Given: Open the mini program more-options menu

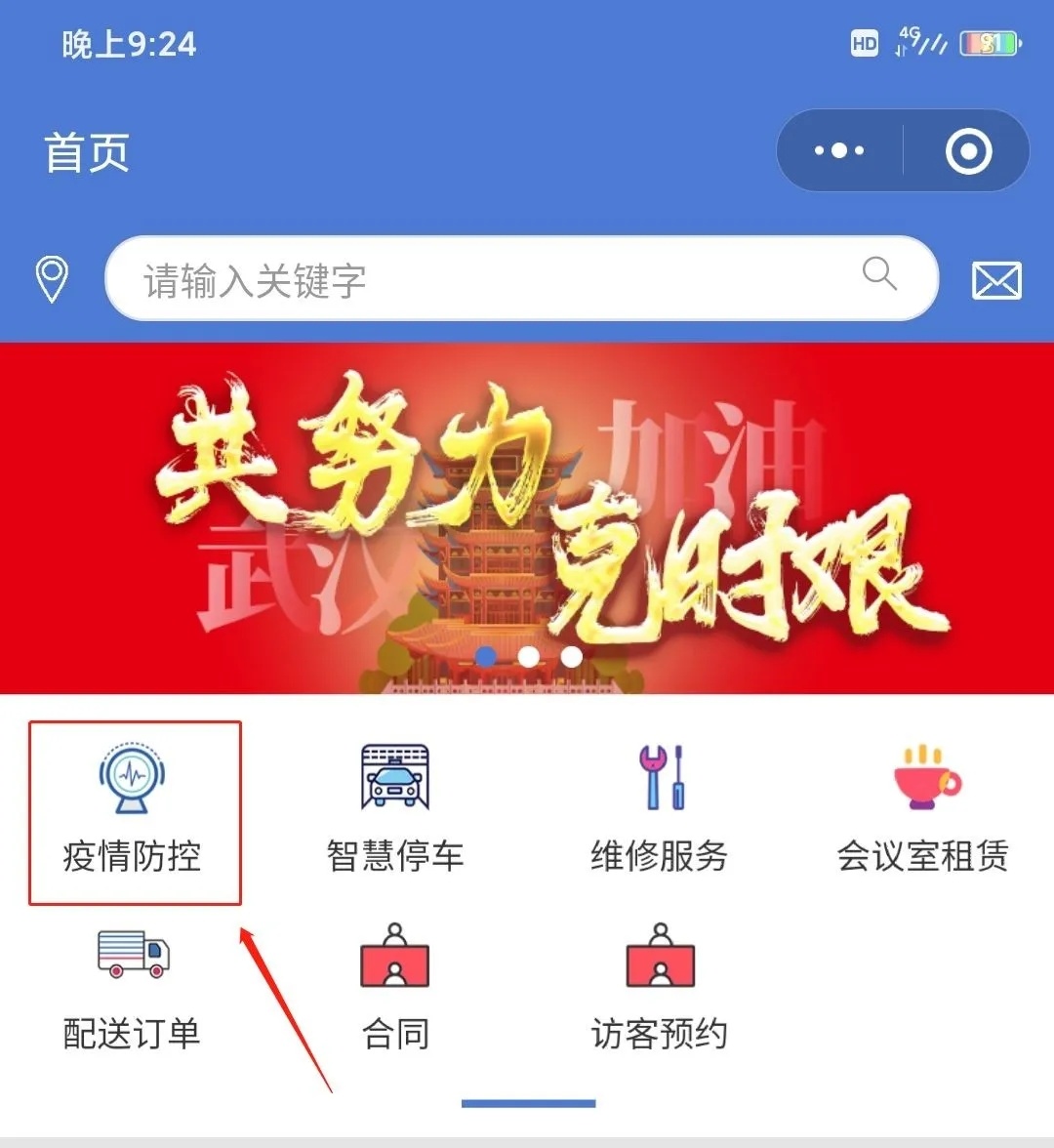Looking at the screenshot, I should coord(839,151).
